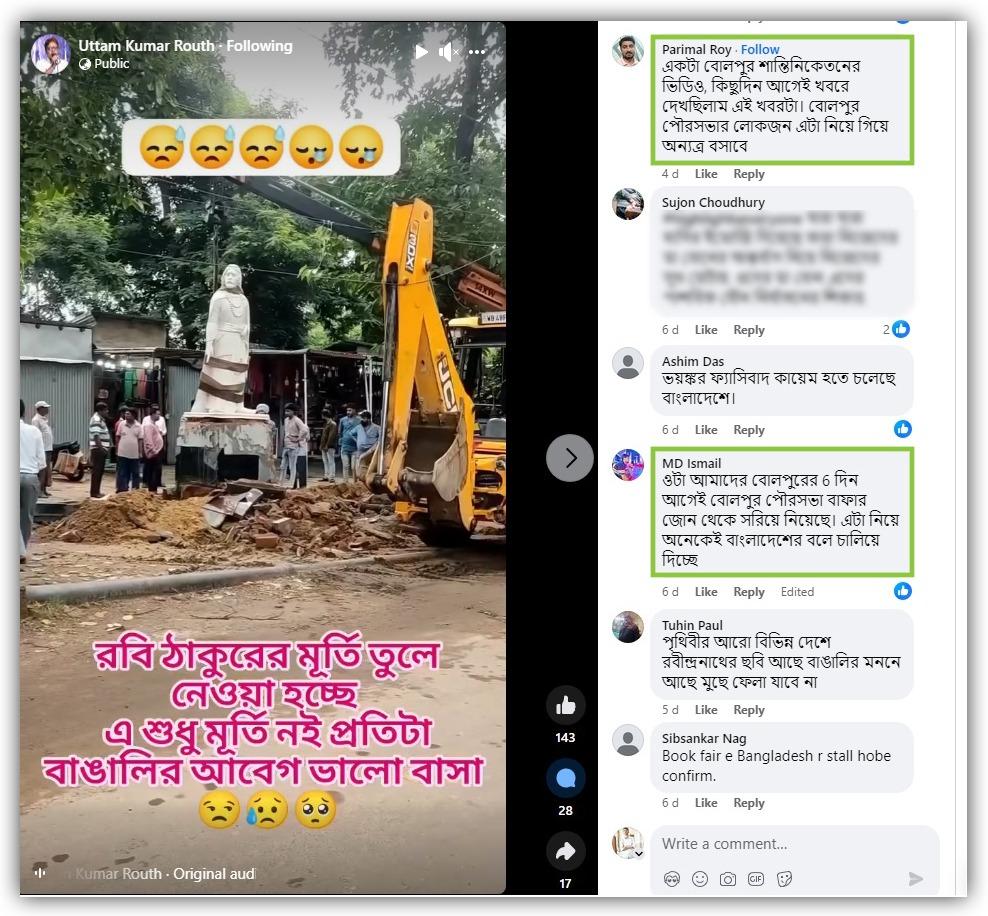988x916 pixels.
Task: Reply to Sibsankar Nag's comment
Action: (748, 803)
